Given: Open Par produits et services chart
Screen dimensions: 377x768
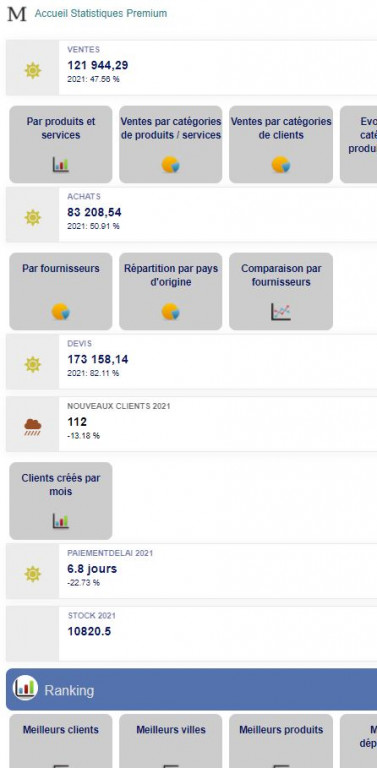Looking at the screenshot, I should [61, 144].
